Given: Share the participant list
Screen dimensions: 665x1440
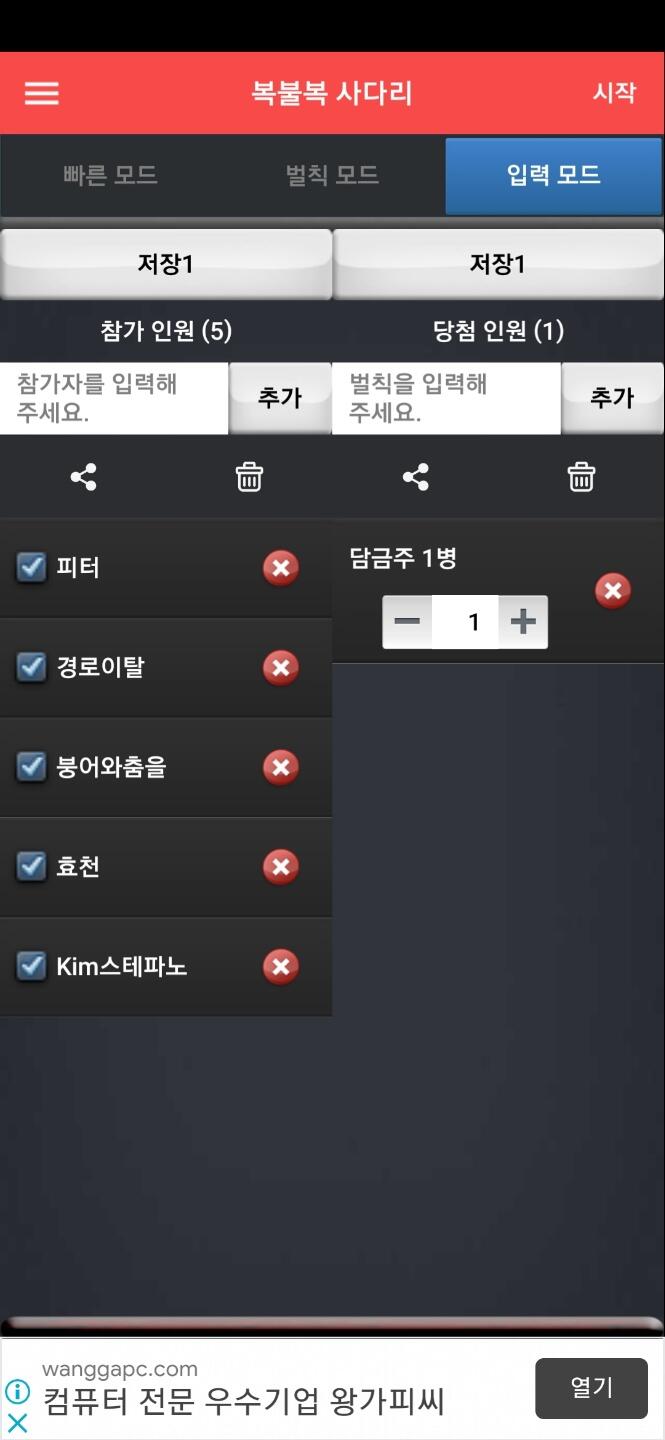Looking at the screenshot, I should 84,477.
